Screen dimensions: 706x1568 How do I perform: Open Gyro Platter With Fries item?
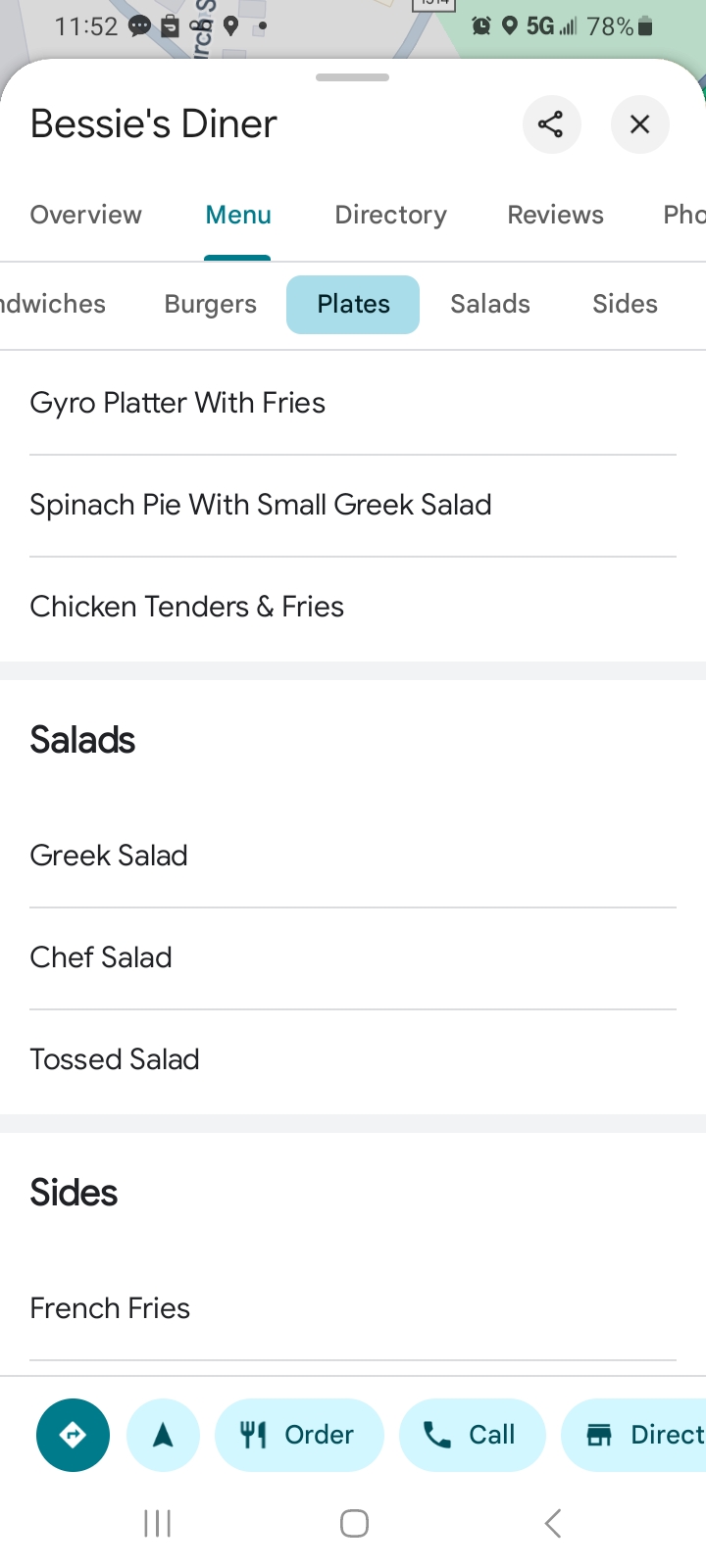click(x=177, y=403)
